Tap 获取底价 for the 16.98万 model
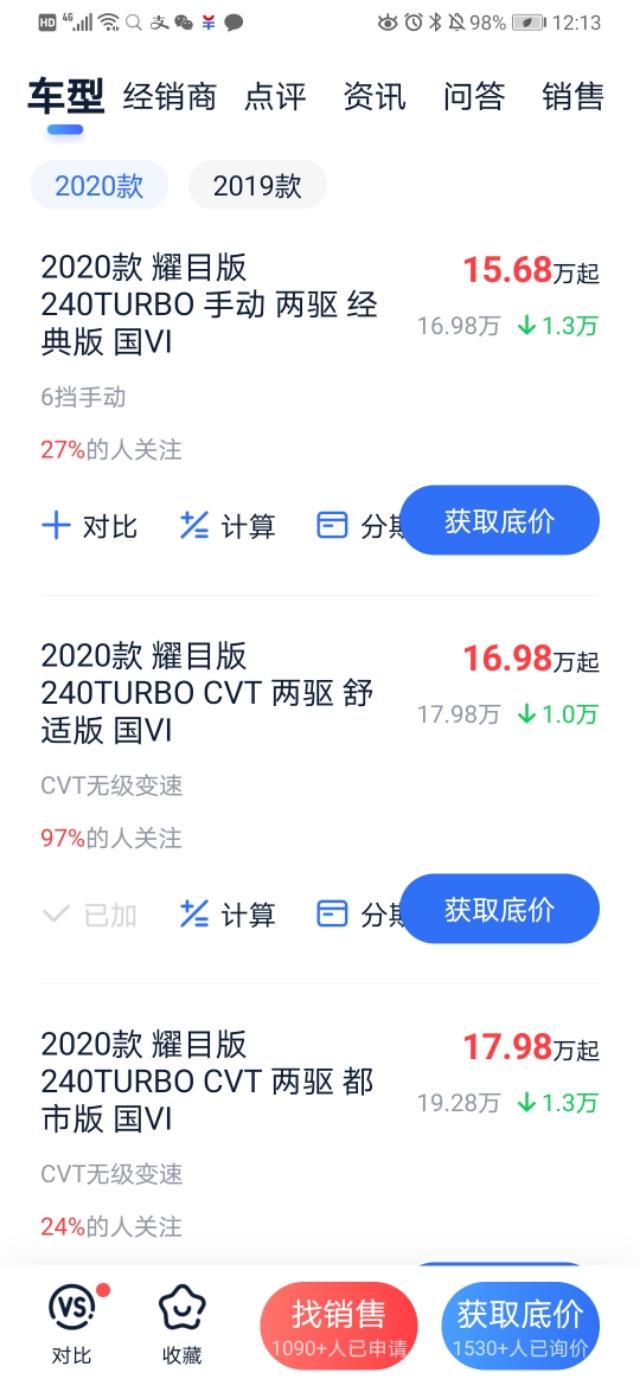Viewport: 640px width, 1386px height. tap(499, 909)
